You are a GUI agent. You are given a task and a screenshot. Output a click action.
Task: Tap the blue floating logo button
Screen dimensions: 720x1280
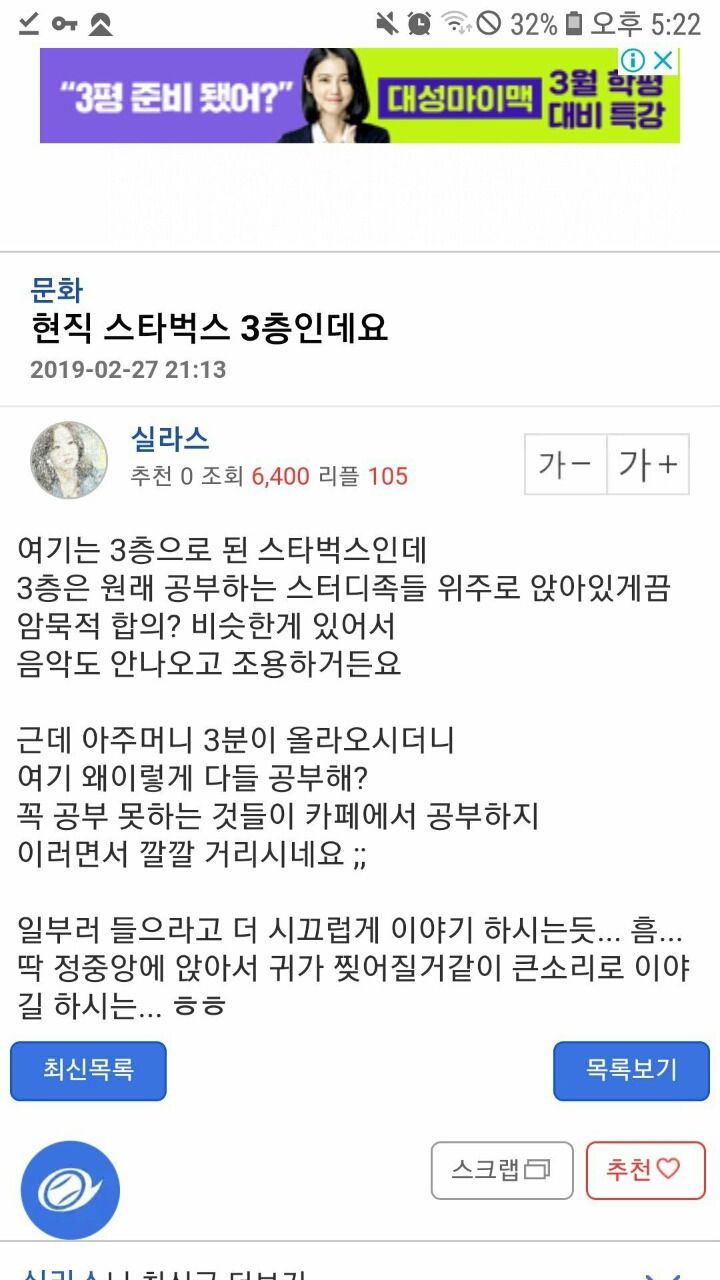click(70, 1189)
